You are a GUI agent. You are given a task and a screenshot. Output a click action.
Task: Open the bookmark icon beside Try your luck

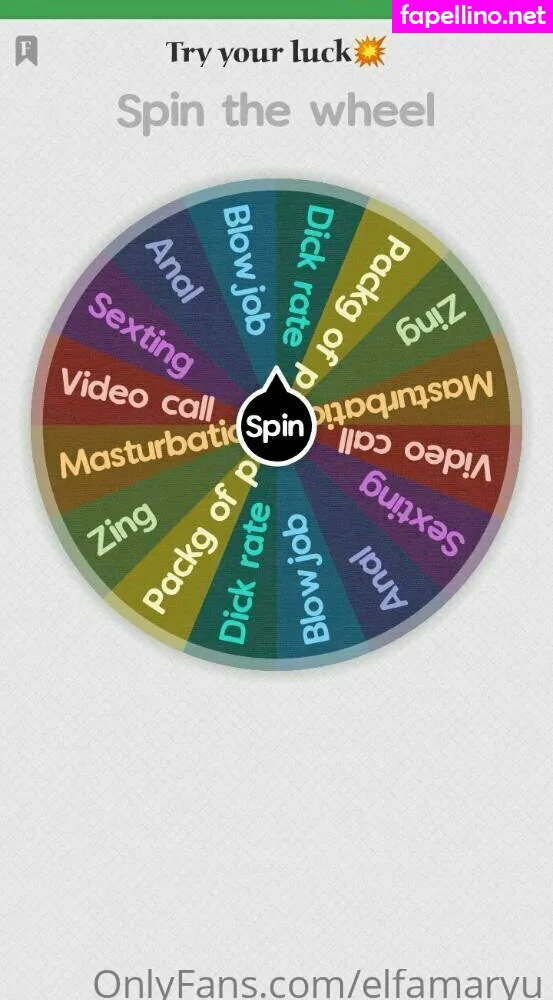(x=26, y=51)
